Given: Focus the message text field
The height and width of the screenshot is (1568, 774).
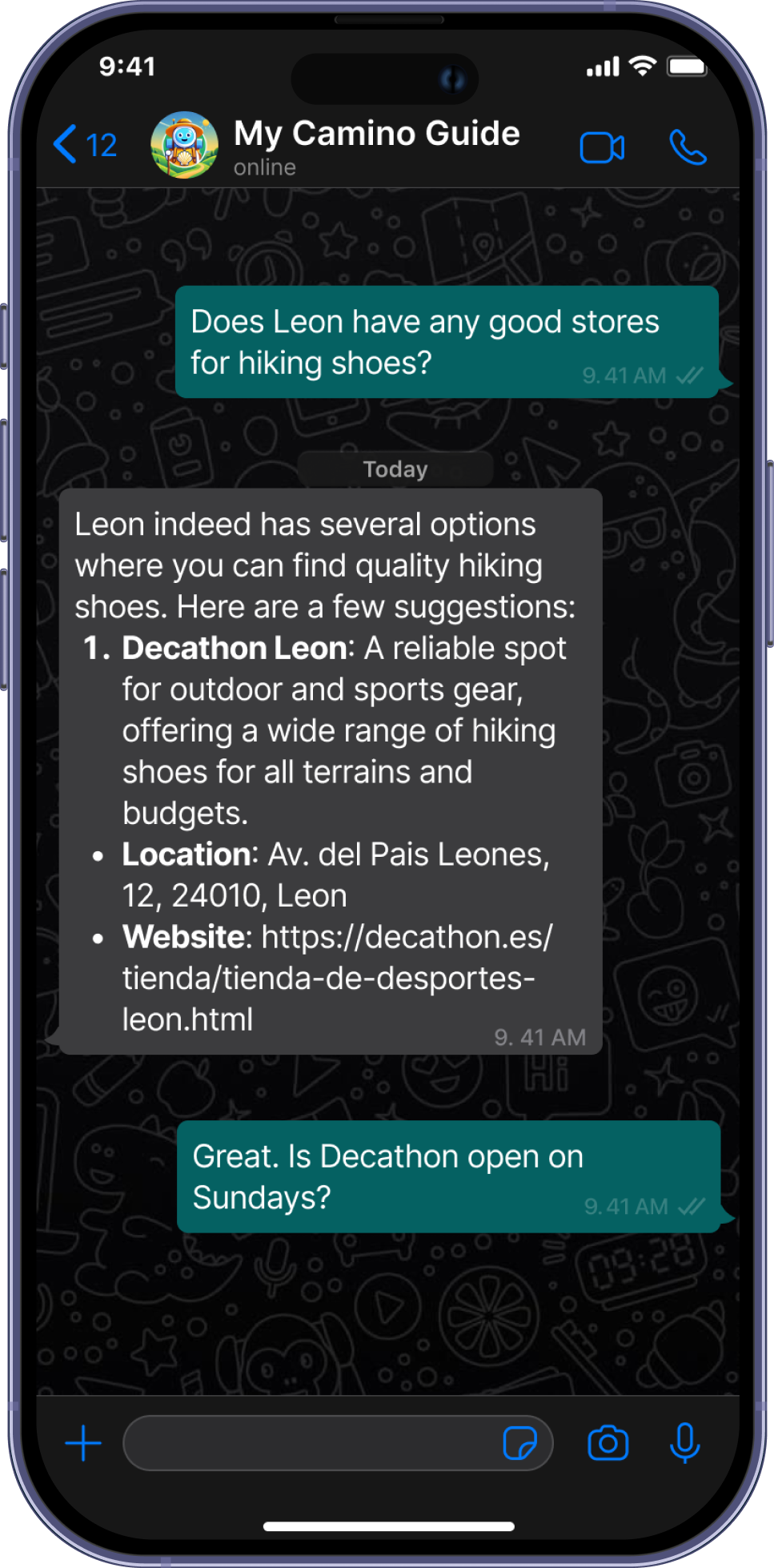Looking at the screenshot, I should (312, 1444).
